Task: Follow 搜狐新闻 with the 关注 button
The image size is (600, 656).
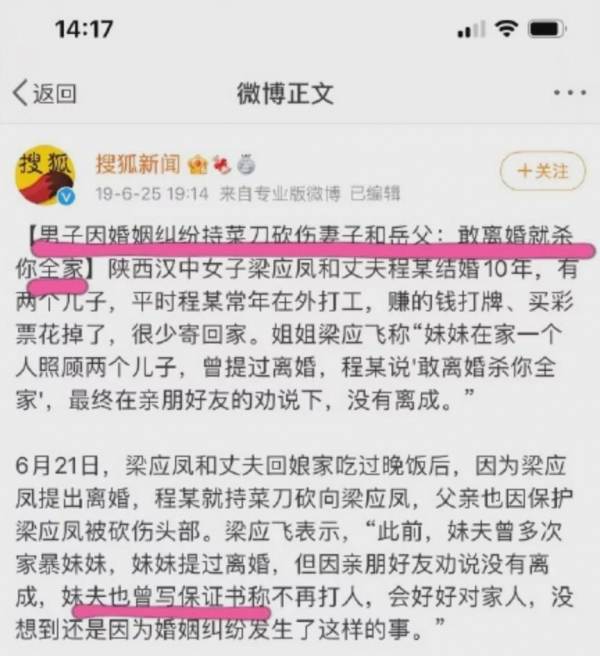Action: pos(541,171)
